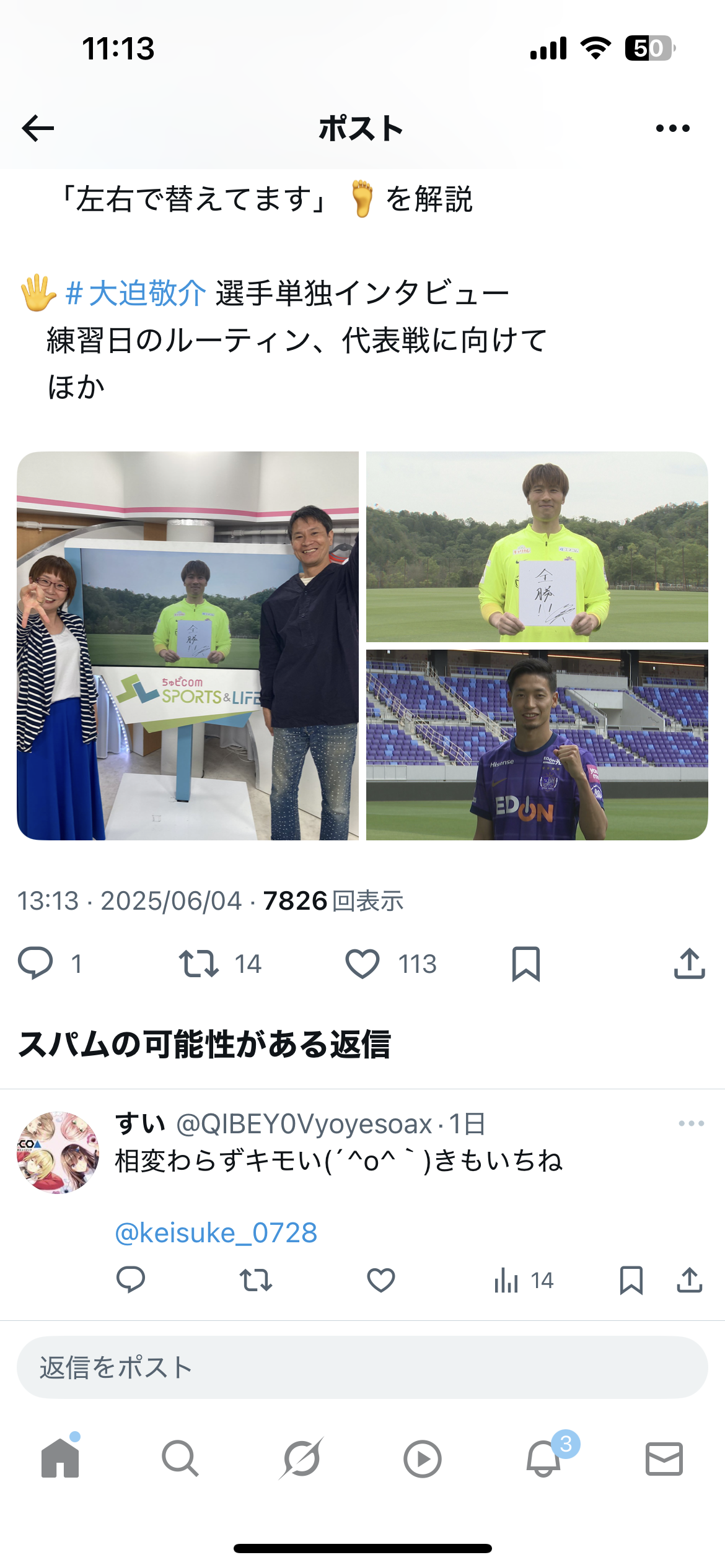The width and height of the screenshot is (725, 1568).
Task: View photo of player in purple EDION jersey
Action: [x=537, y=744]
